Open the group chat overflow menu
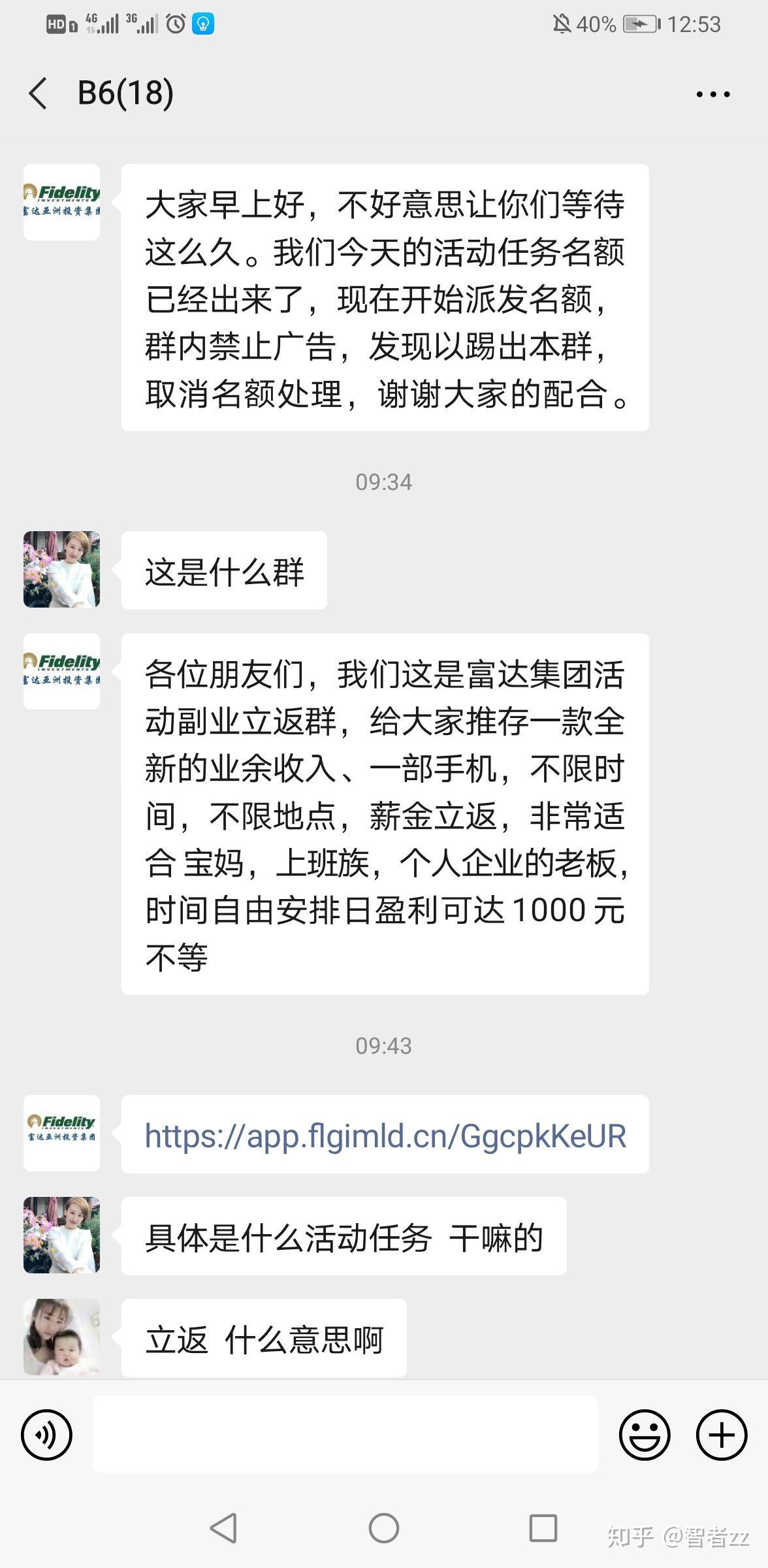This screenshot has height=1568, width=768. [x=712, y=94]
